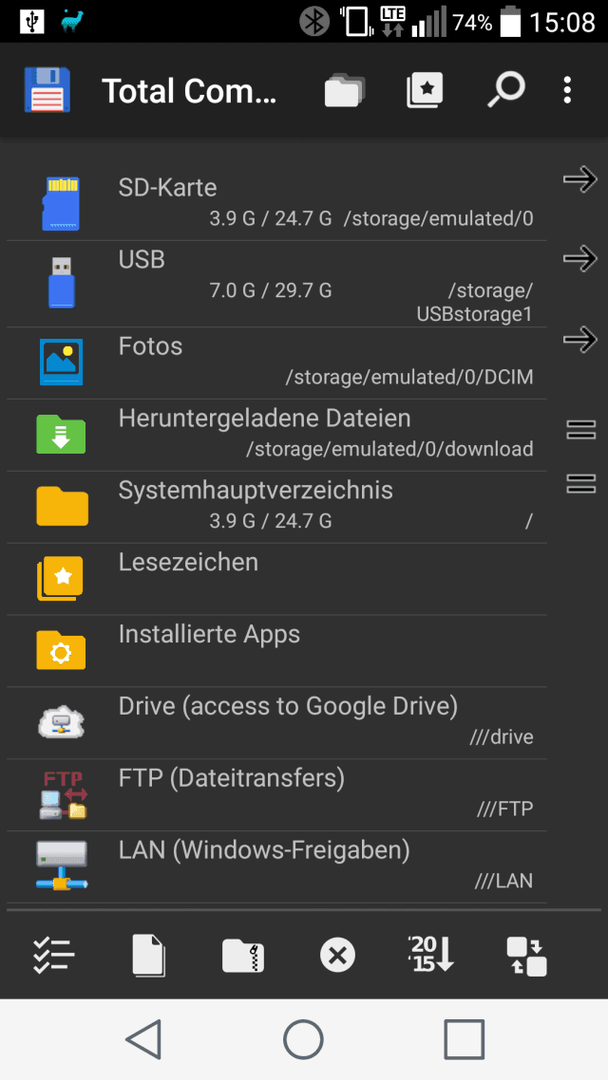This screenshot has height=1080, width=608.
Task: Tap the delete X icon
Action: (x=337, y=956)
